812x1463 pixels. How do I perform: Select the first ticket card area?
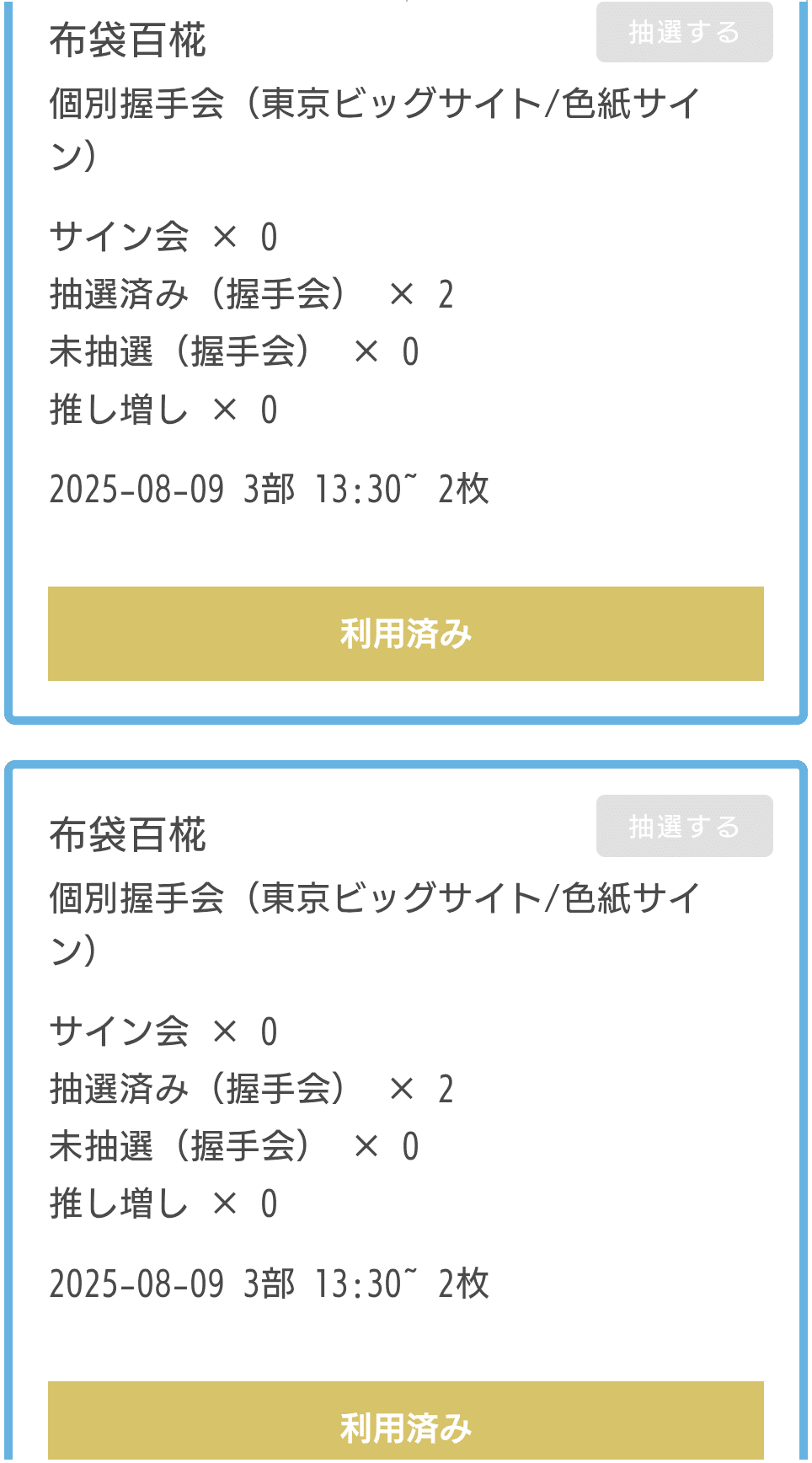point(405,362)
